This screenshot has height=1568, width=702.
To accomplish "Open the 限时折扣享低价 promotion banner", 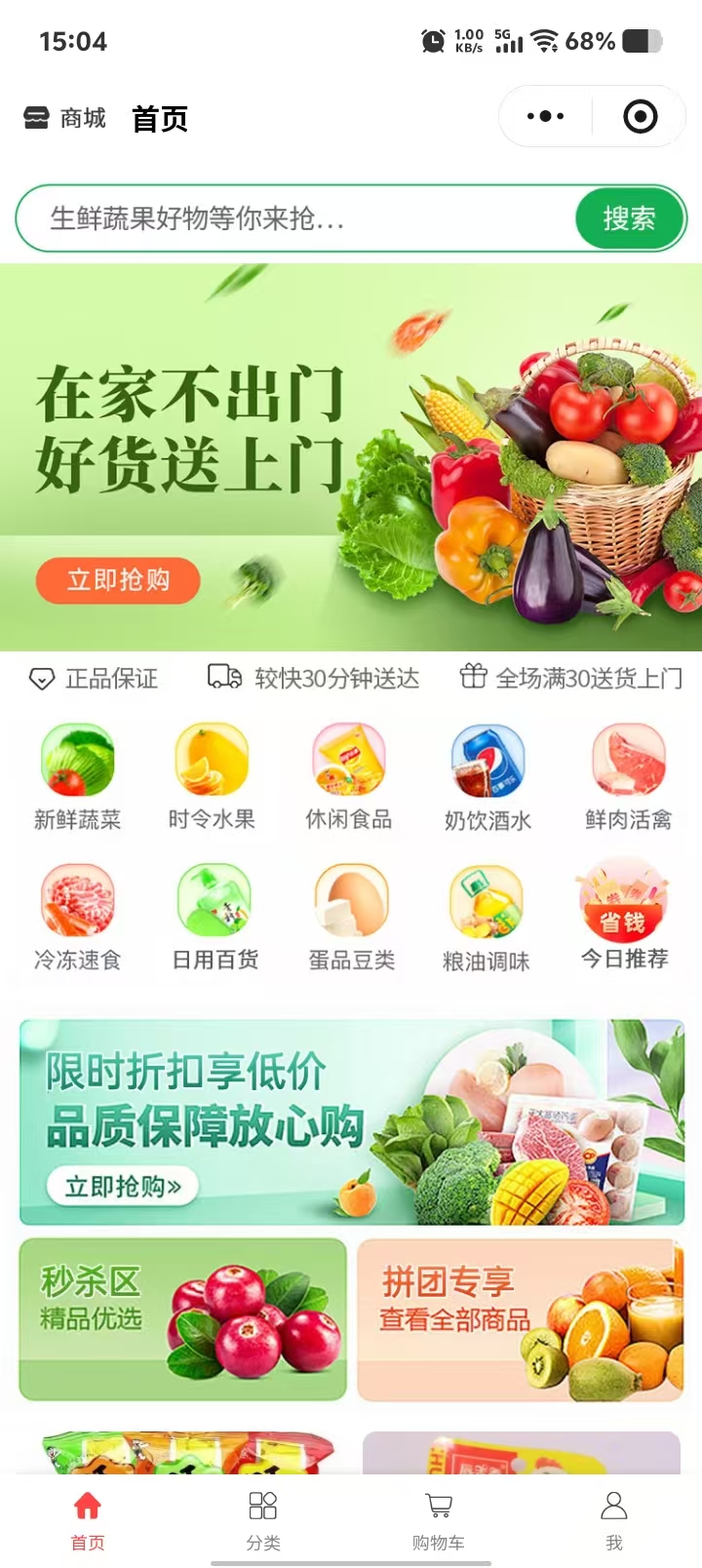I will 351,1121.
